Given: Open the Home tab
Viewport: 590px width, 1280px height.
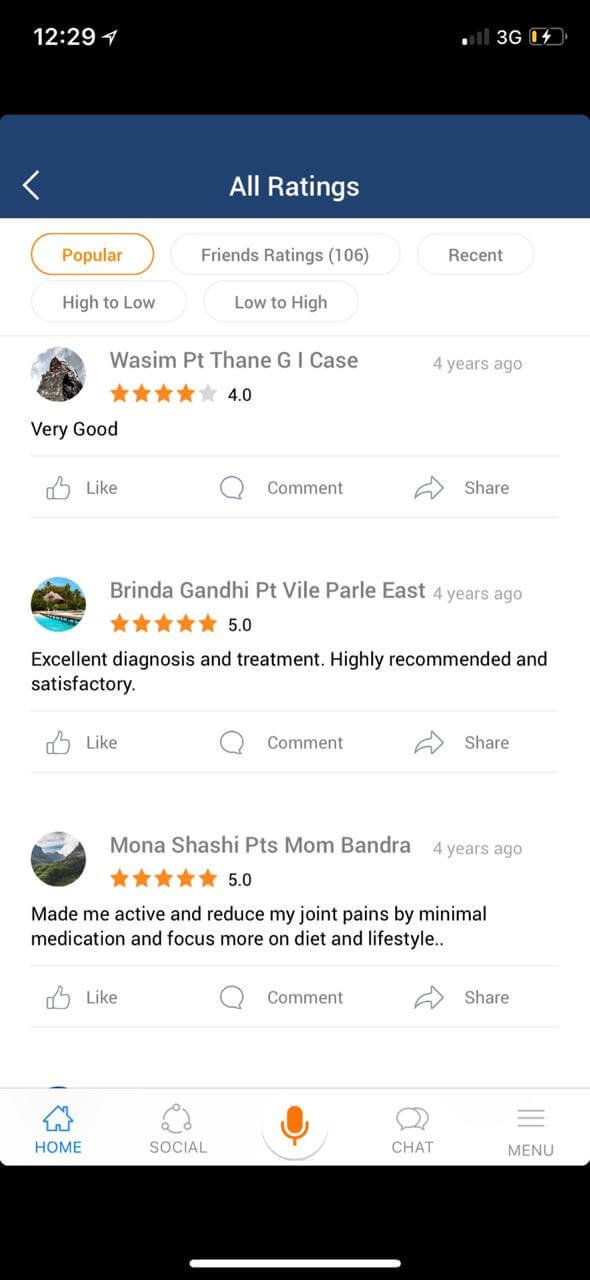Looking at the screenshot, I should pos(58,1130).
